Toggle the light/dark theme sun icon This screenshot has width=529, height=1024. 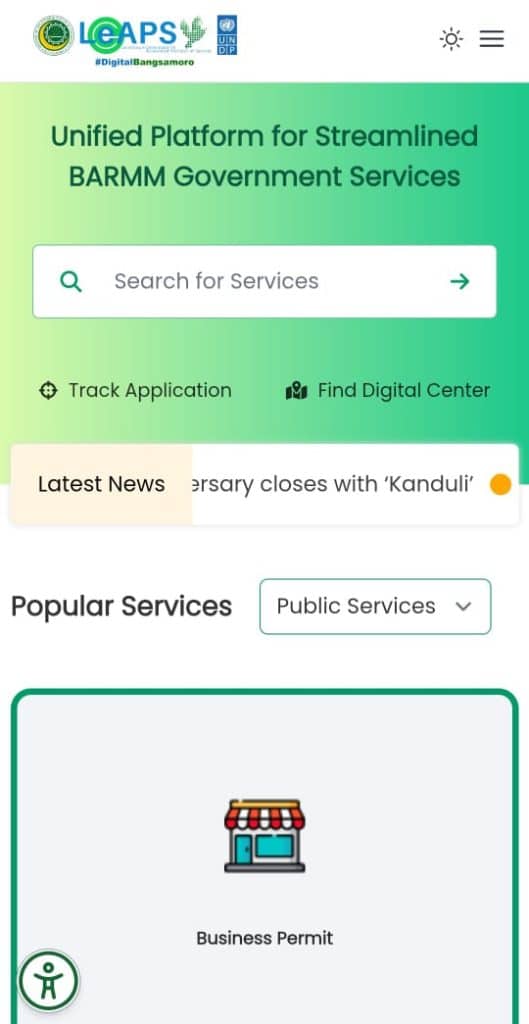[451, 39]
